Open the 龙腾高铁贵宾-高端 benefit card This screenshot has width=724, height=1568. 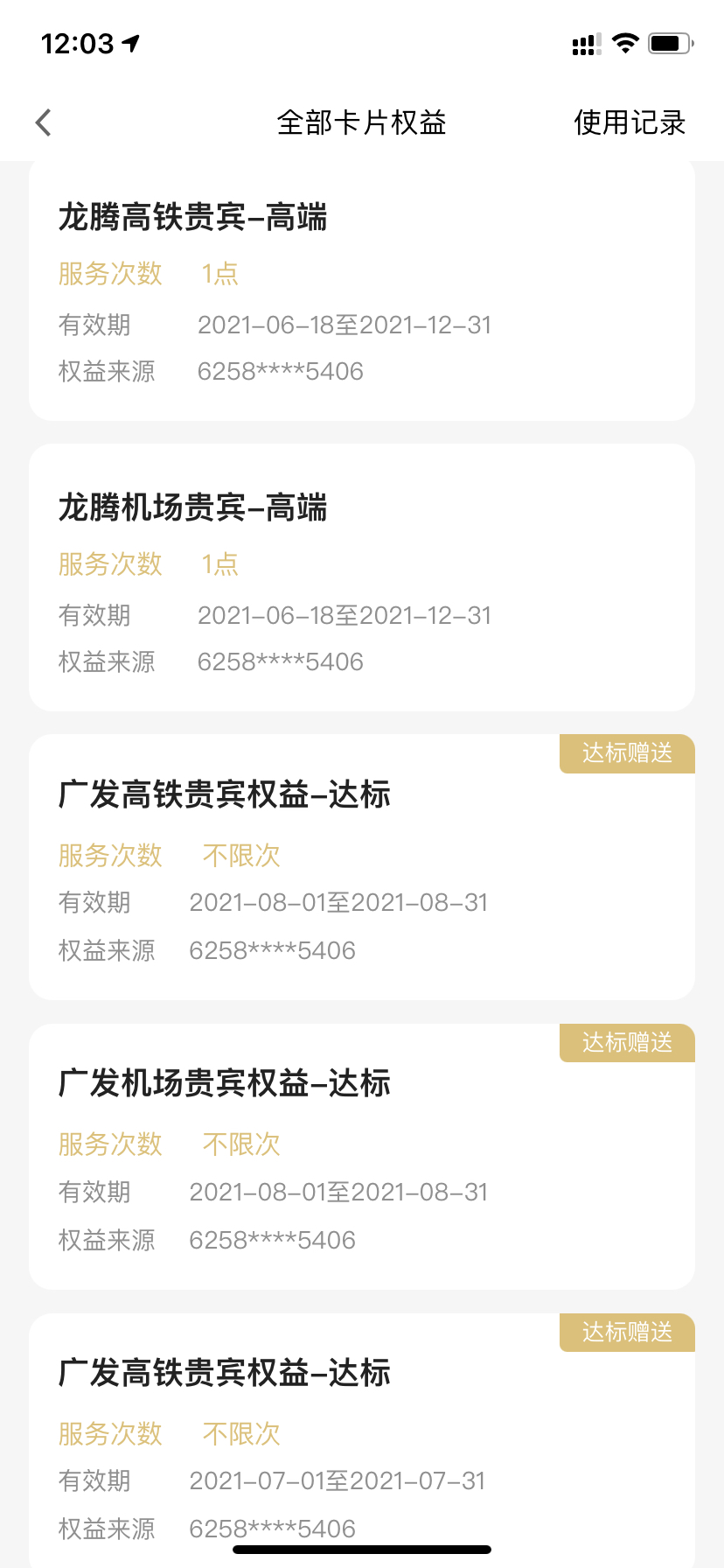click(362, 290)
